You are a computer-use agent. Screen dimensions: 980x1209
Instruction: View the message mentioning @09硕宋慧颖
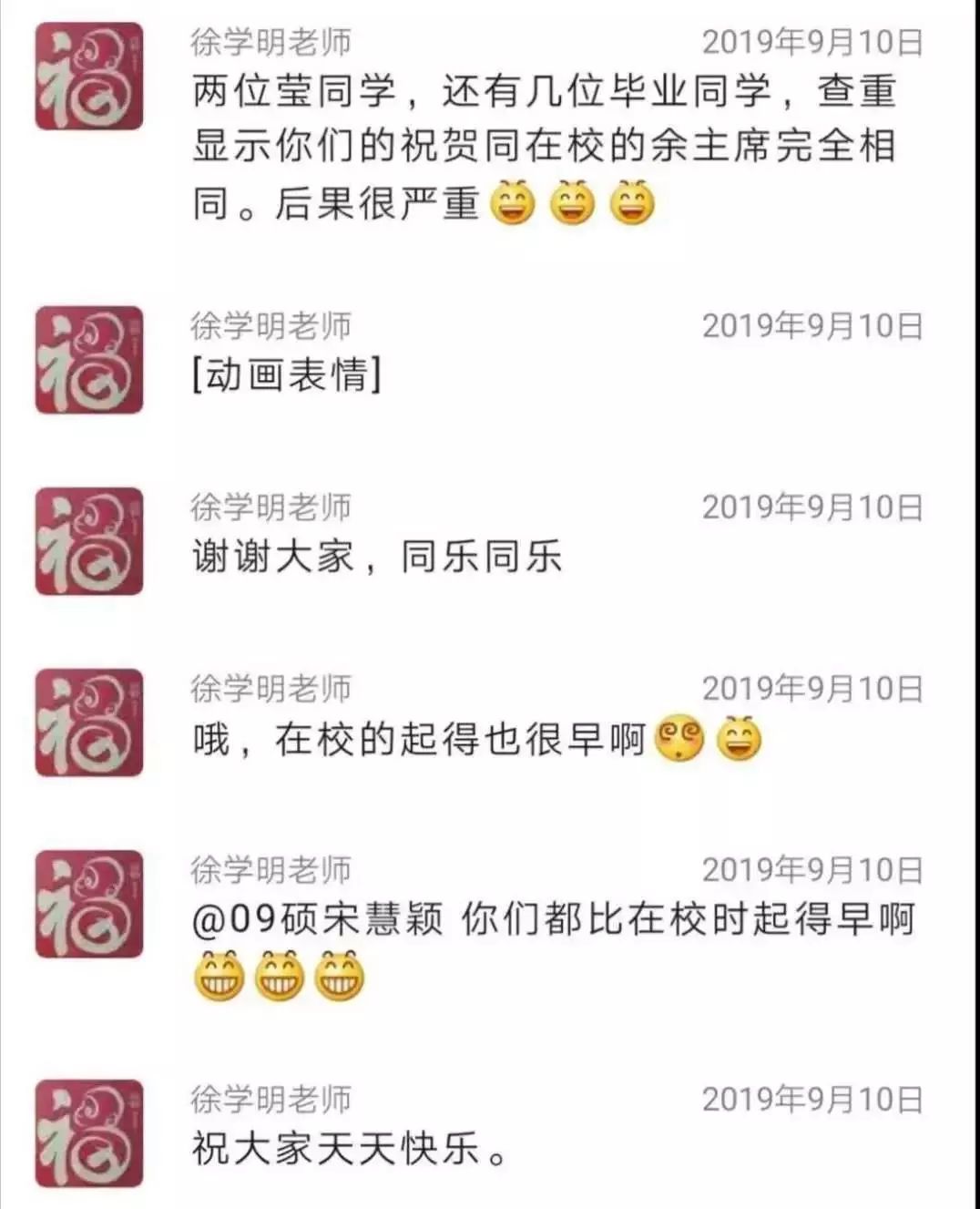[552, 920]
